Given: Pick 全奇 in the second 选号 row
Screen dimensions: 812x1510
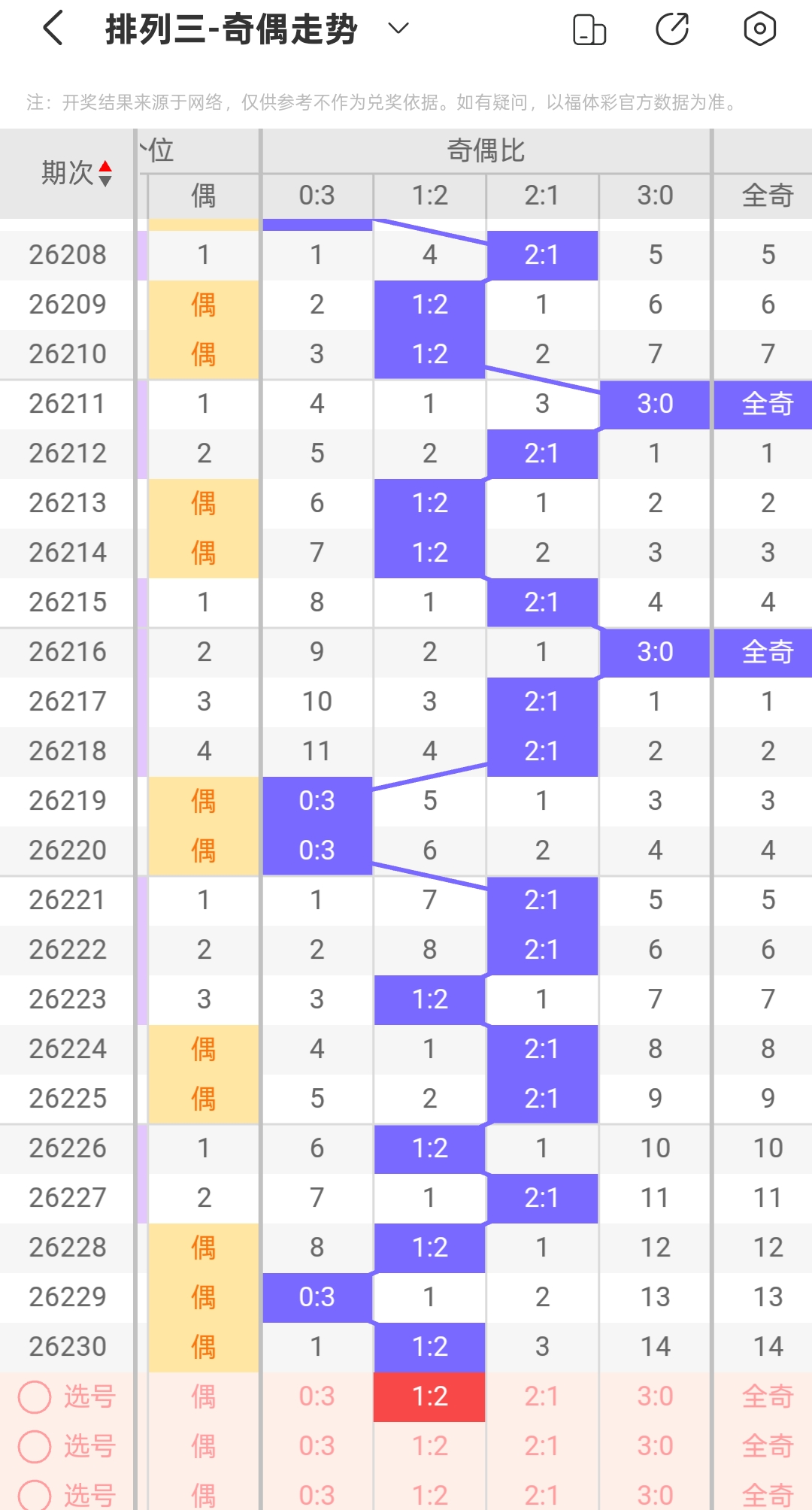Looking at the screenshot, I should pyautogui.click(x=768, y=1446).
